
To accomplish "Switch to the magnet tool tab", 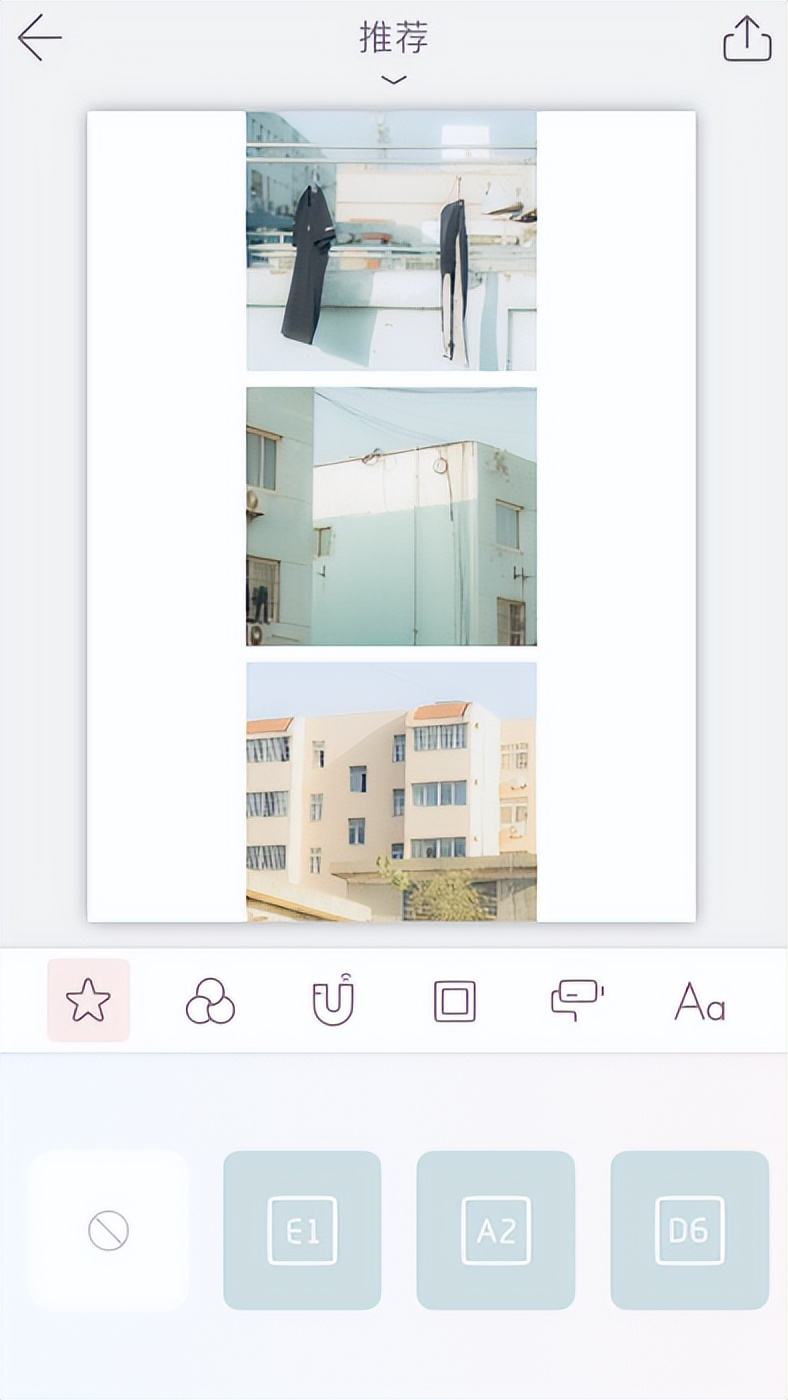I will 333,1001.
